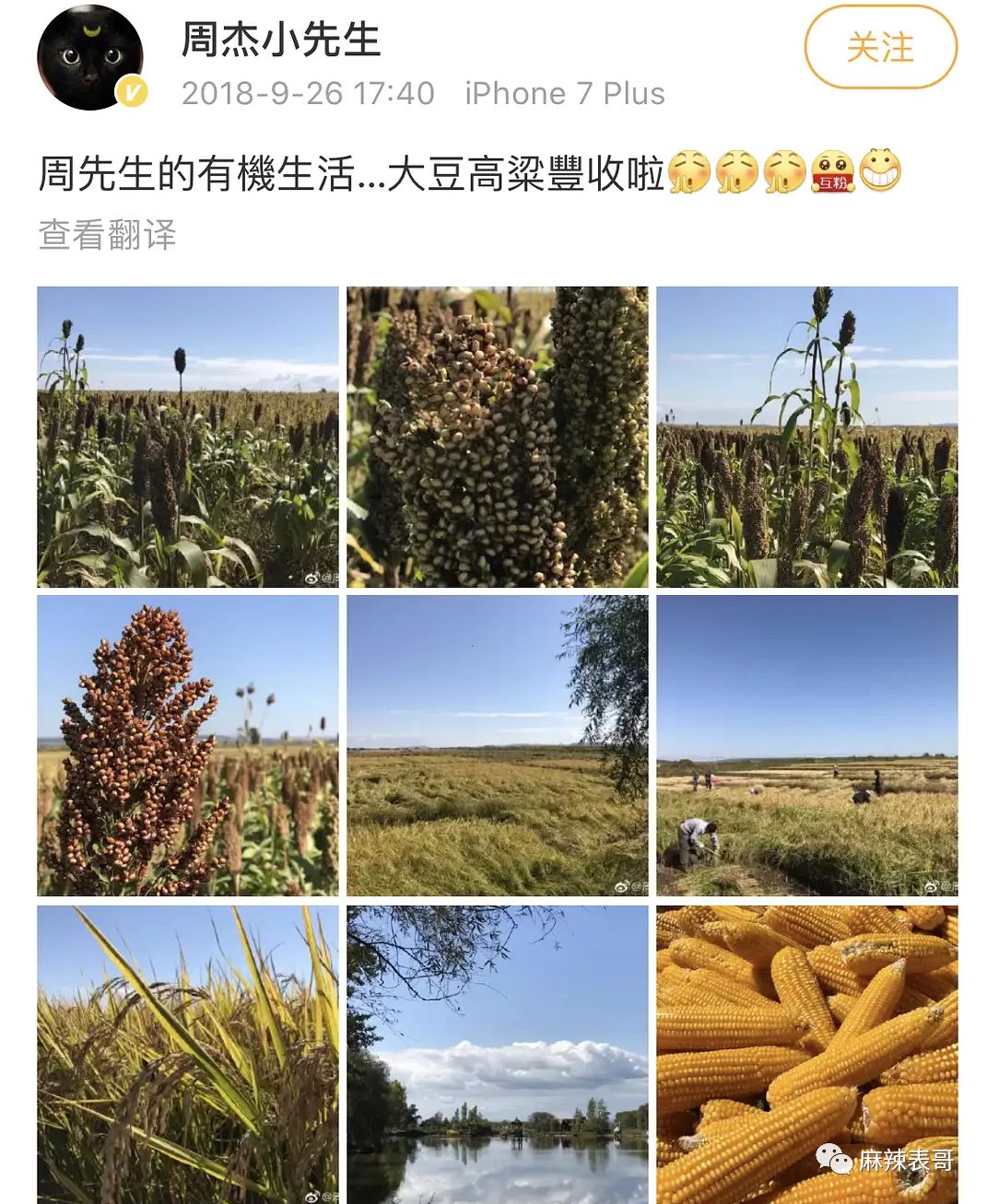The image size is (987, 1204).
Task: Open the black cat profile avatar
Action: (90, 57)
